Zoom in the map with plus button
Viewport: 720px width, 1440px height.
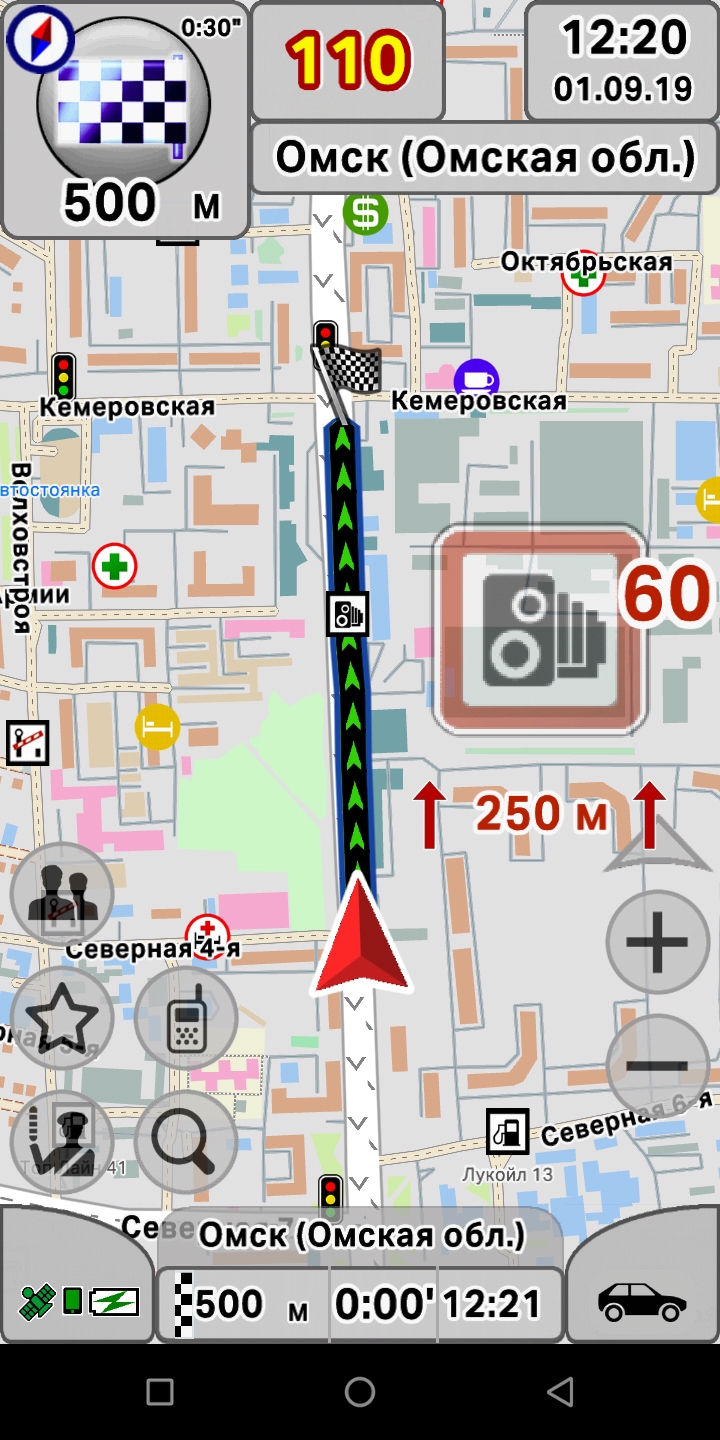click(x=657, y=941)
